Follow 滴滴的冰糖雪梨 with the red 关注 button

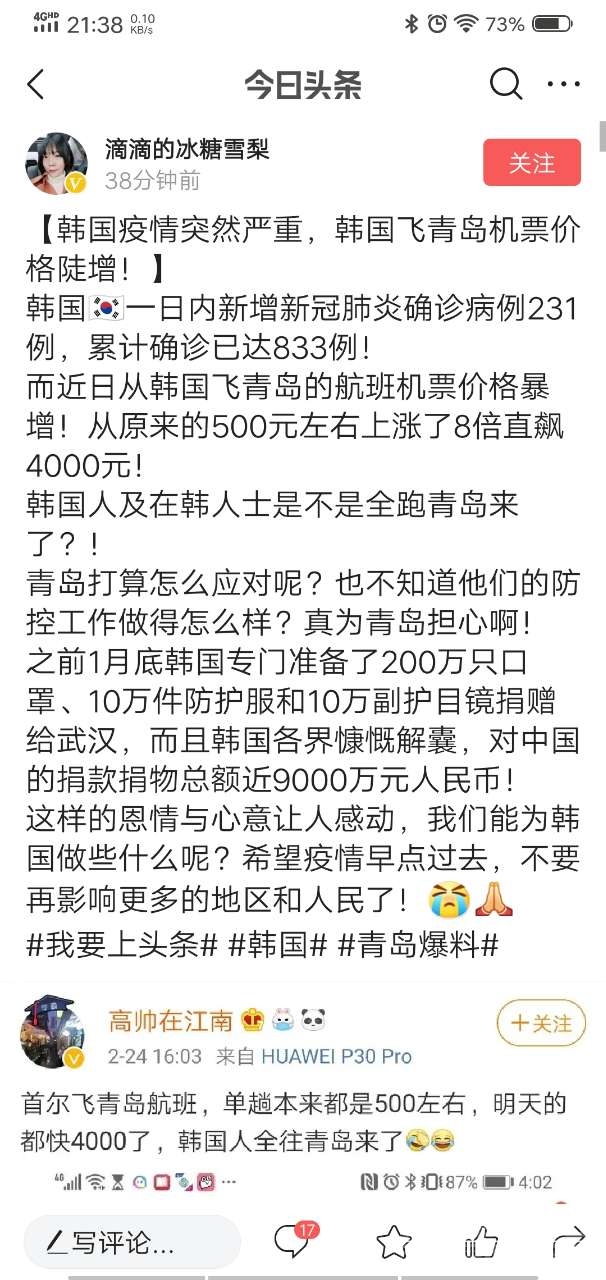(531, 162)
